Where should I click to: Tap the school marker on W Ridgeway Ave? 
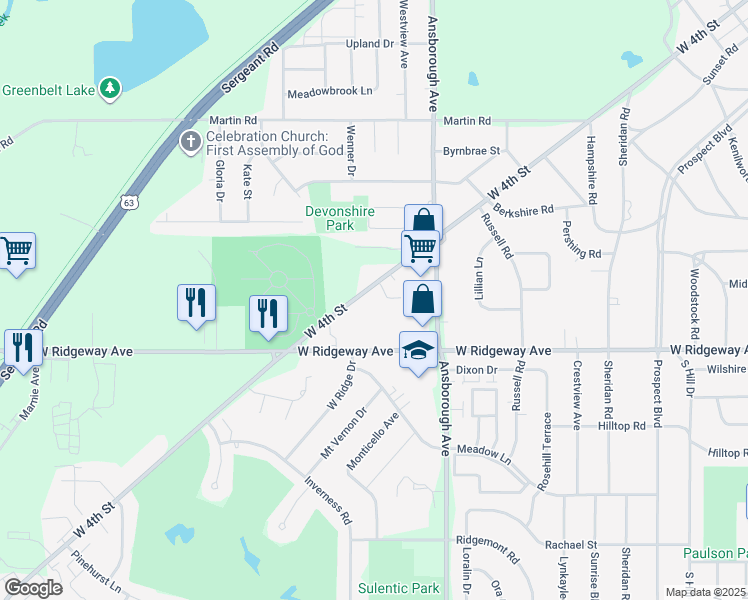coord(418,350)
